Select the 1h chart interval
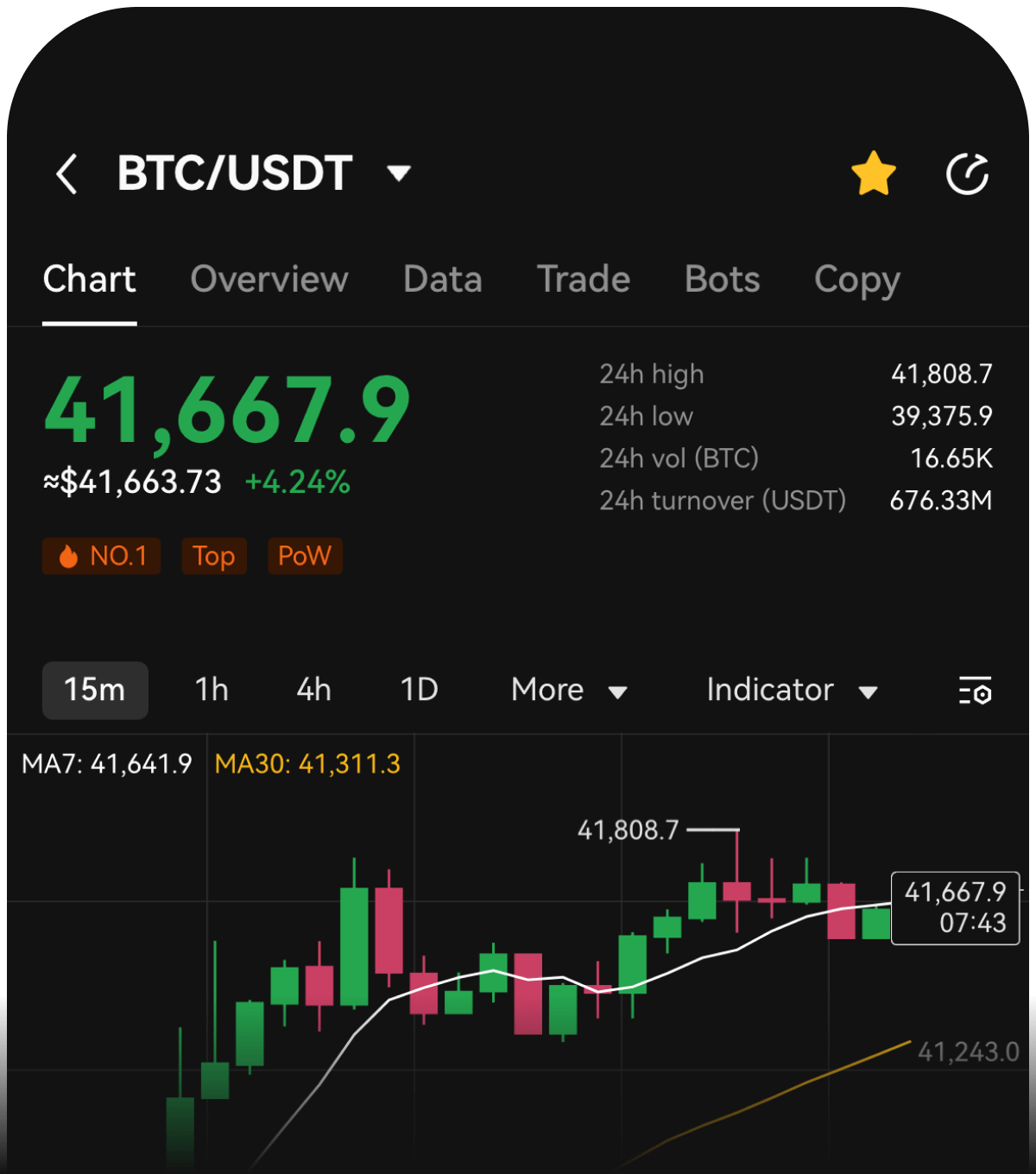The height and width of the screenshot is (1174, 1036). [212, 690]
